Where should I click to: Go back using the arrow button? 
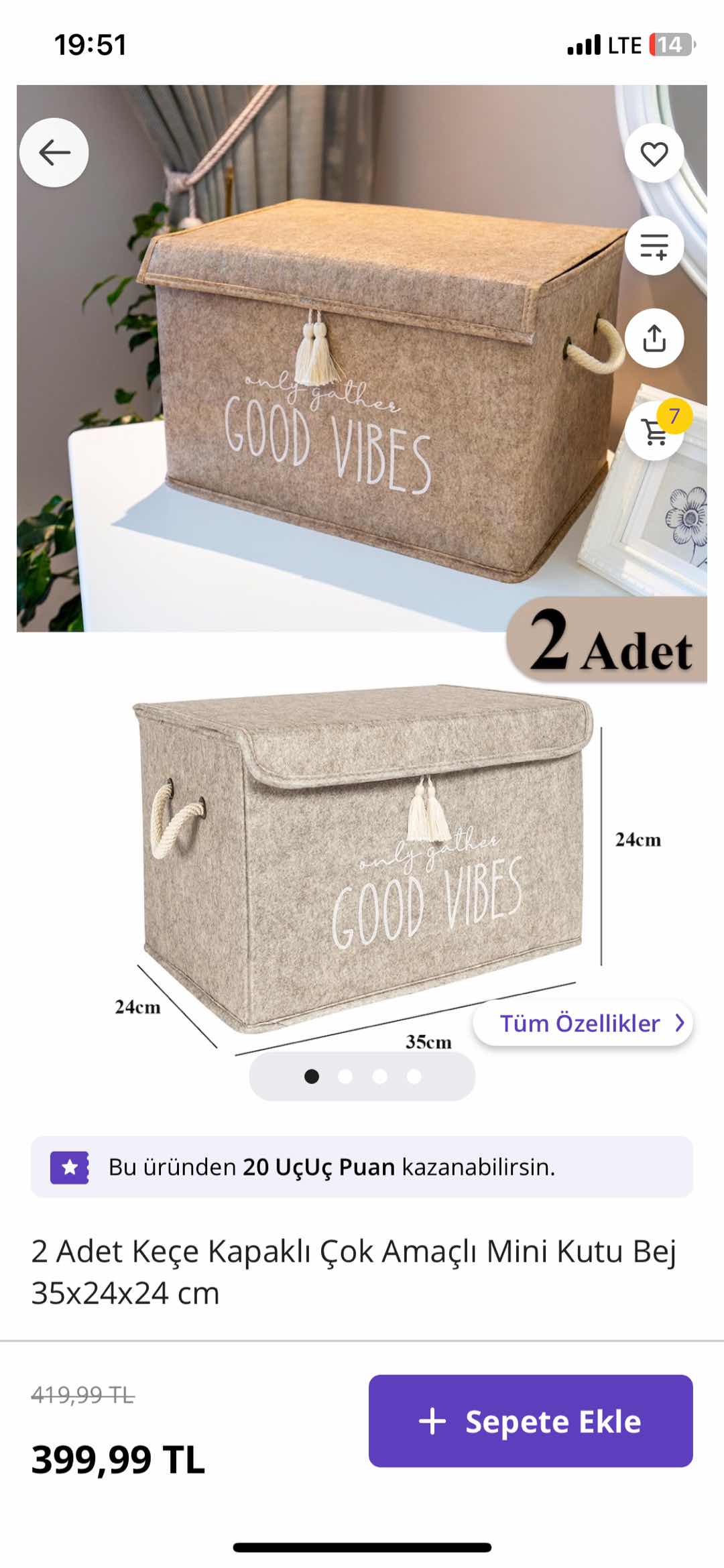[54, 153]
